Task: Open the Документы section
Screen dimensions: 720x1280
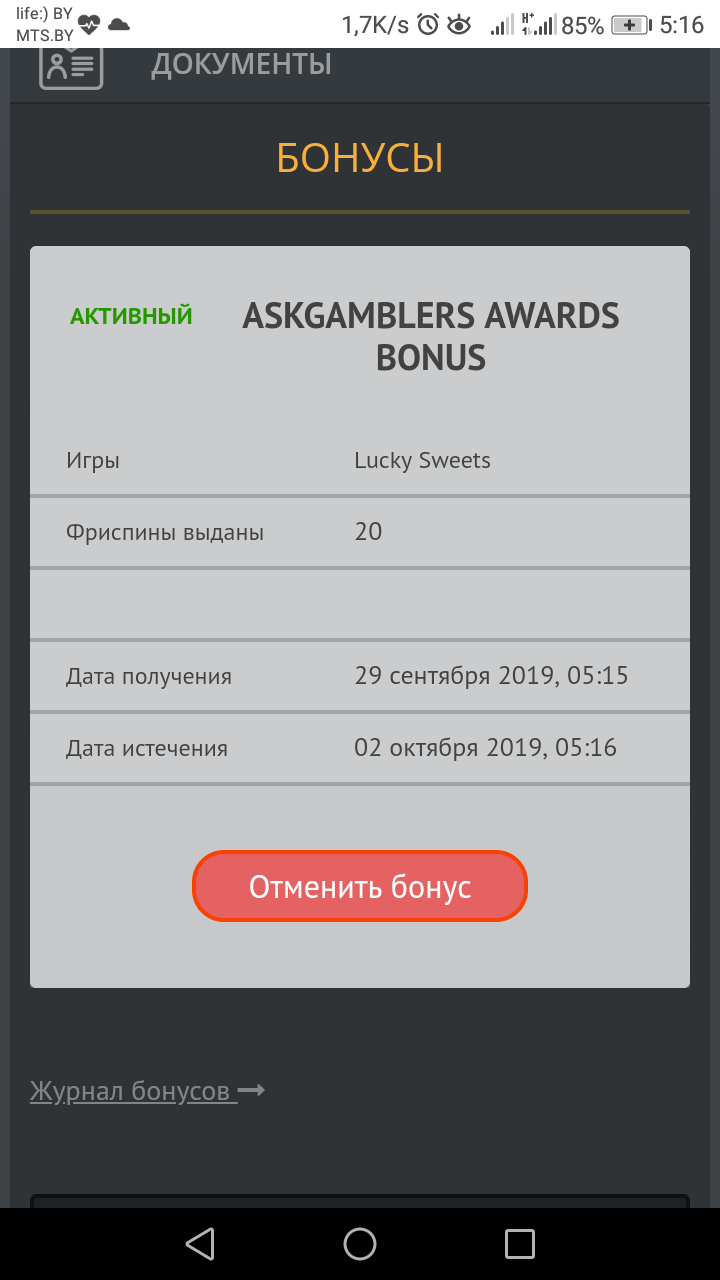Action: [240, 66]
